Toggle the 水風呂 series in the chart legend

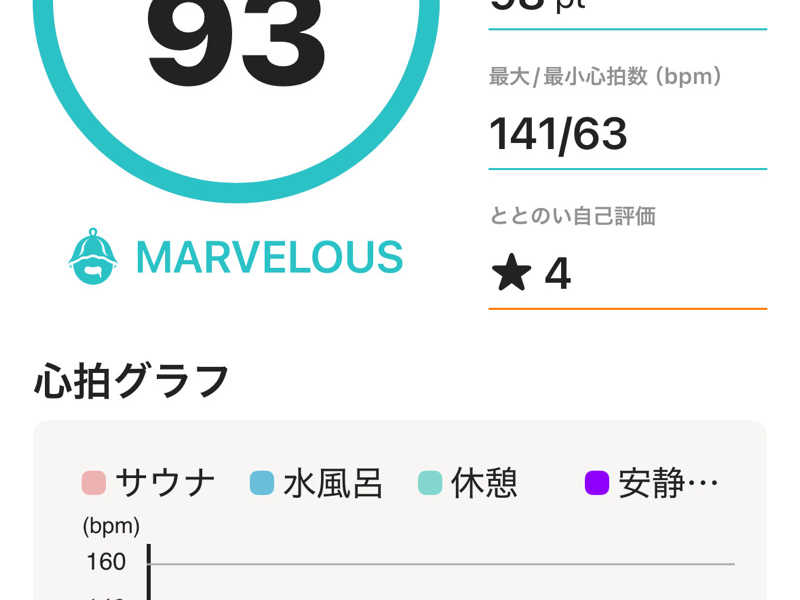point(316,484)
